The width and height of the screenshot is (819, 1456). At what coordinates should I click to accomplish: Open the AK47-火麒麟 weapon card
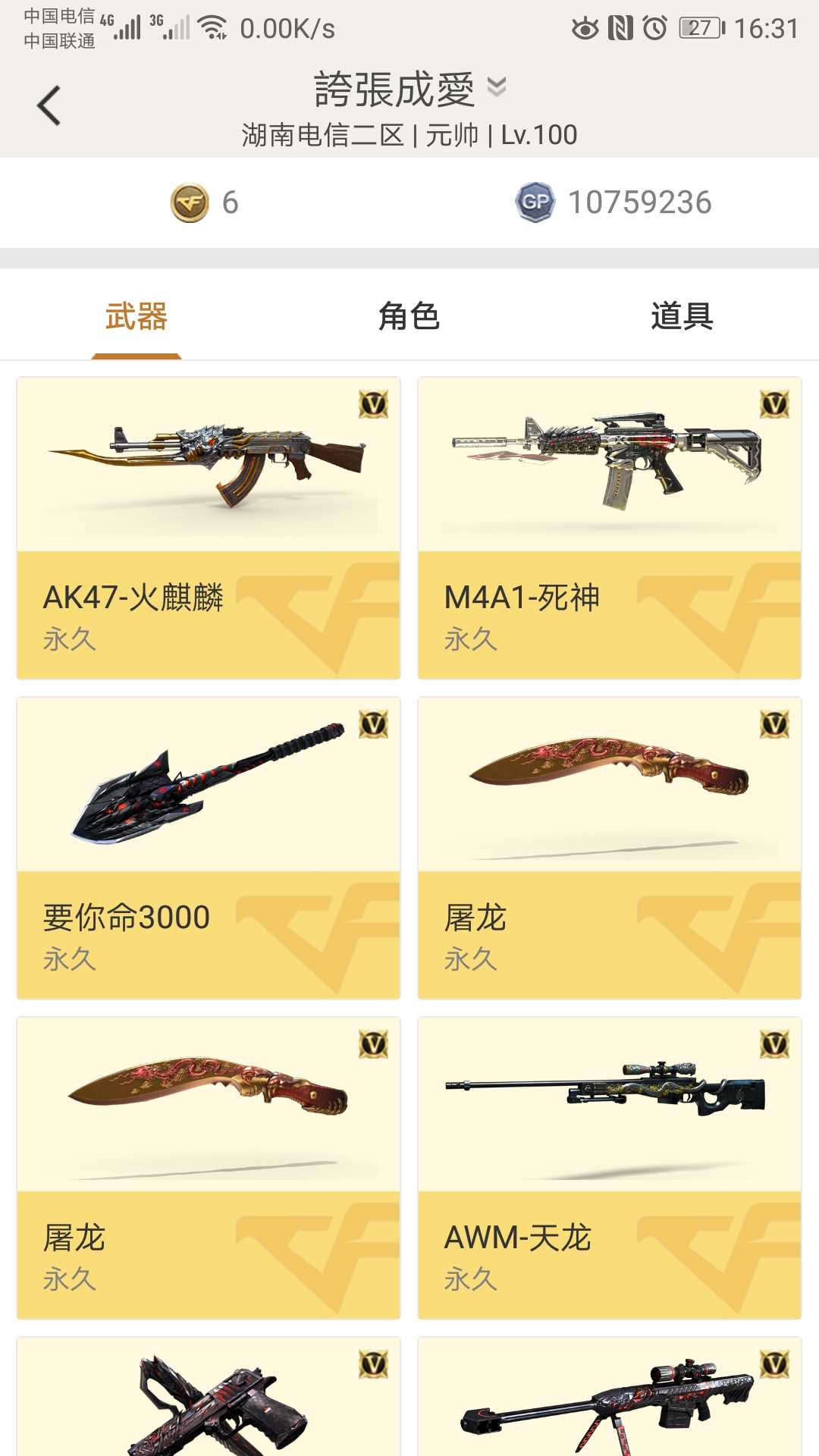click(x=209, y=528)
